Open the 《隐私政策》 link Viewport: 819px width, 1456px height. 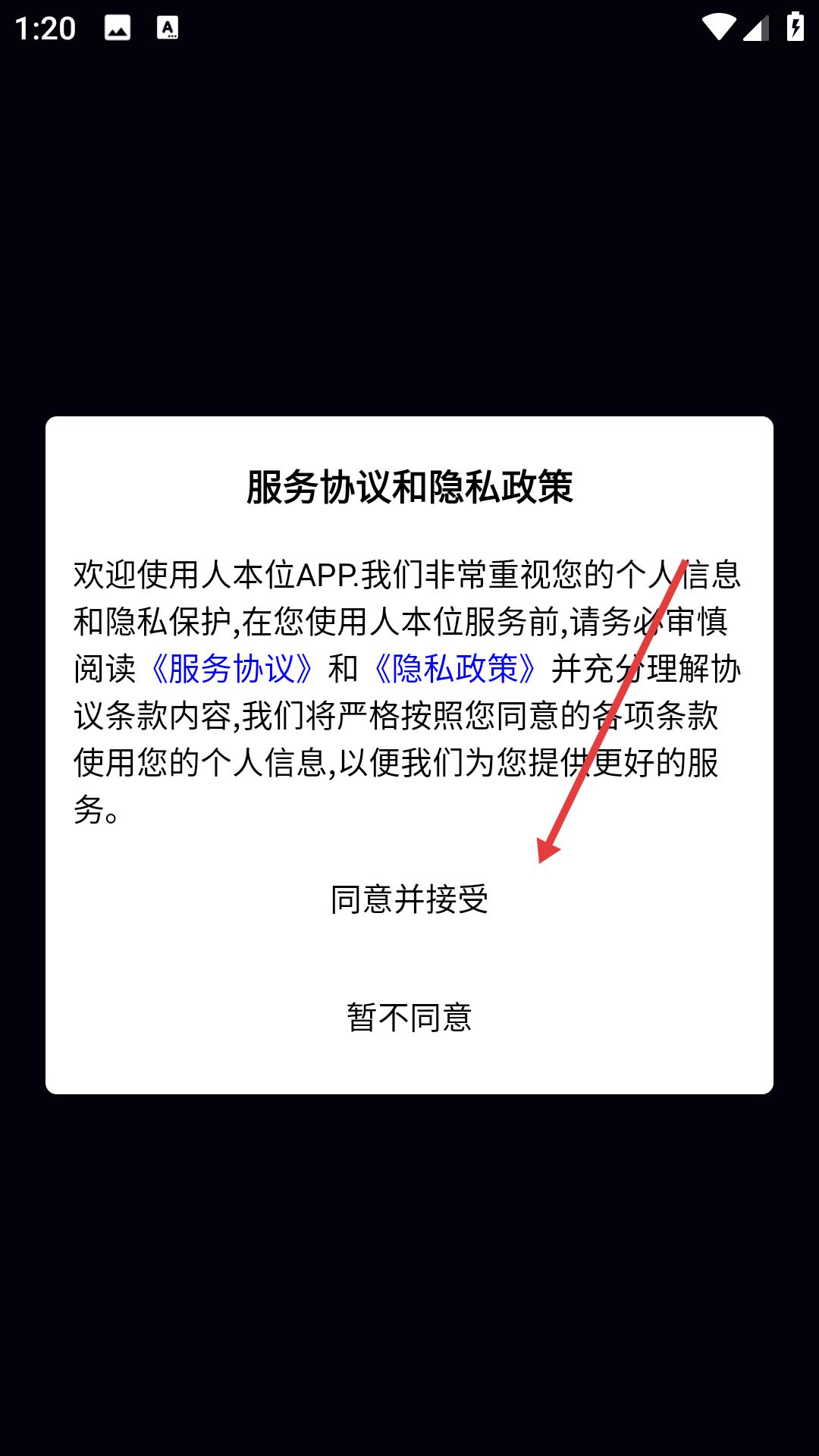(x=455, y=669)
